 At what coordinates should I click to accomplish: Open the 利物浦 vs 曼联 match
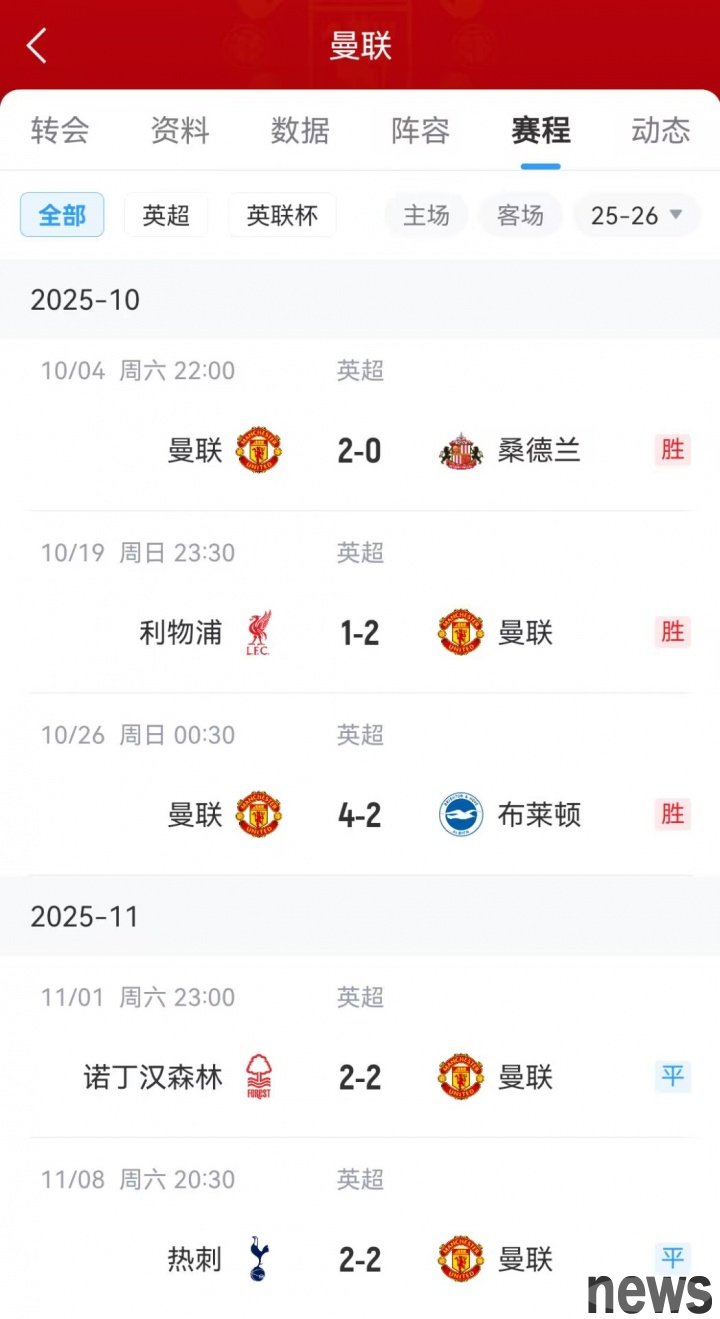click(x=360, y=632)
